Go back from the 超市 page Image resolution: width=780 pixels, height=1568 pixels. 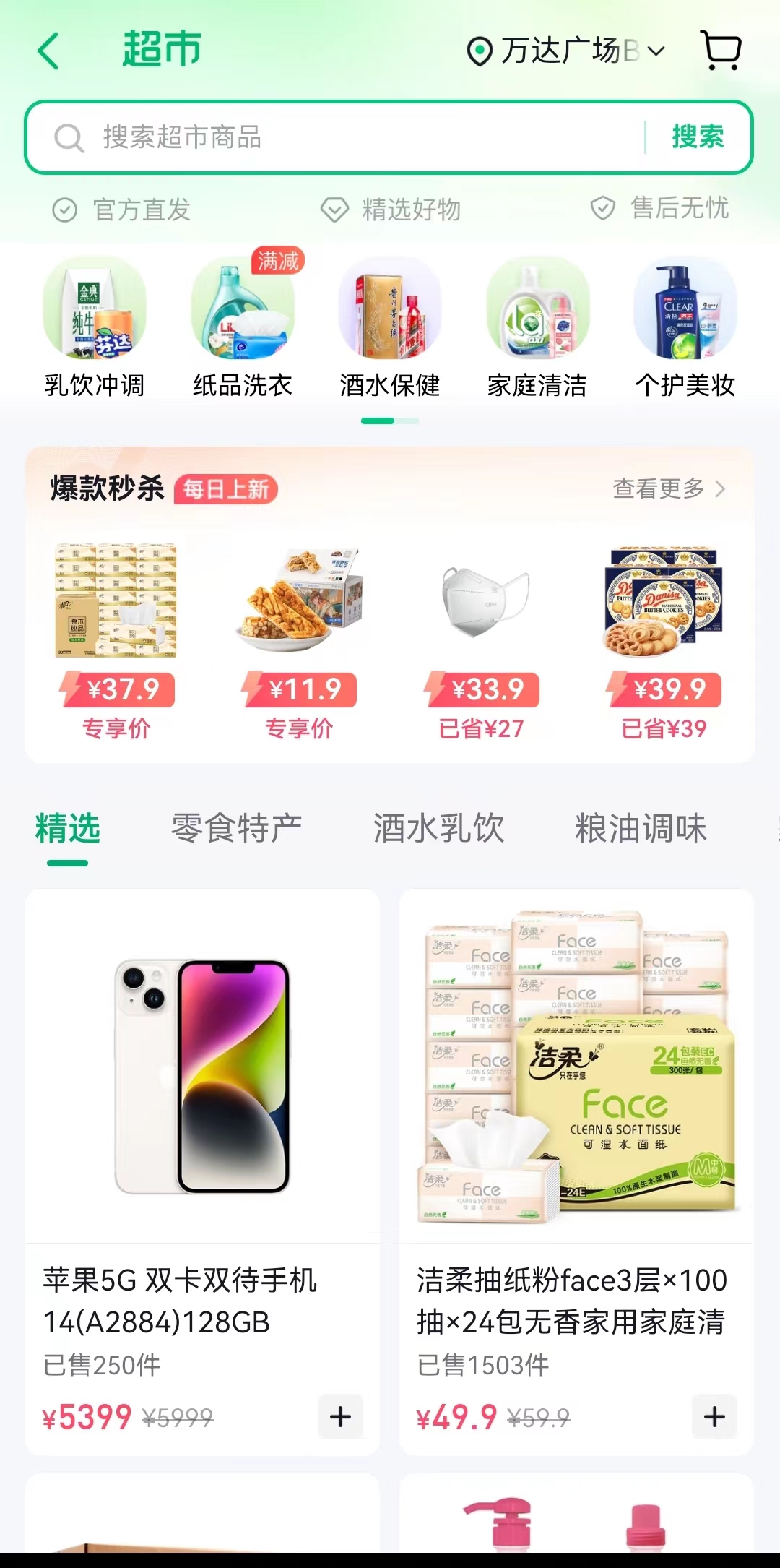[x=48, y=52]
